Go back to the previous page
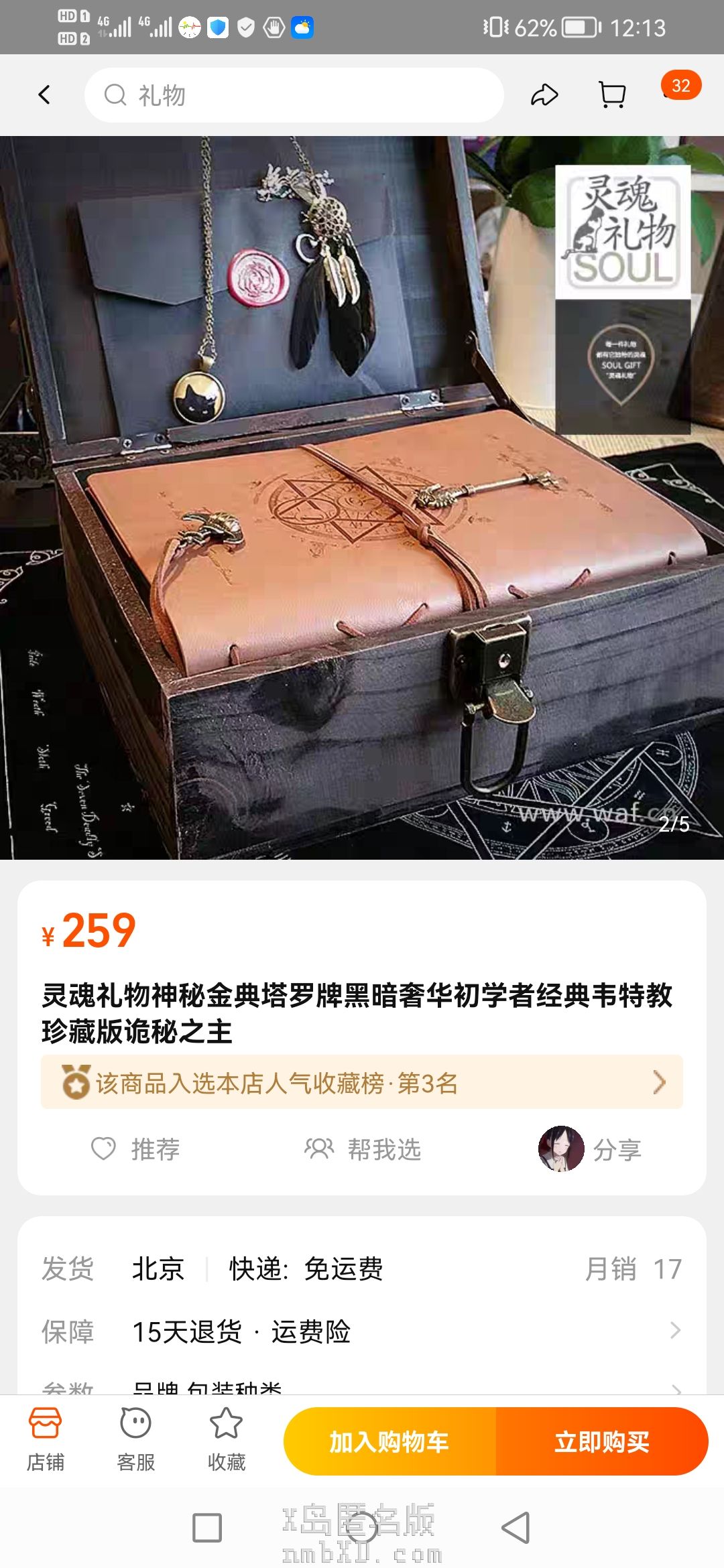Image resolution: width=724 pixels, height=1568 pixels. coord(44,95)
